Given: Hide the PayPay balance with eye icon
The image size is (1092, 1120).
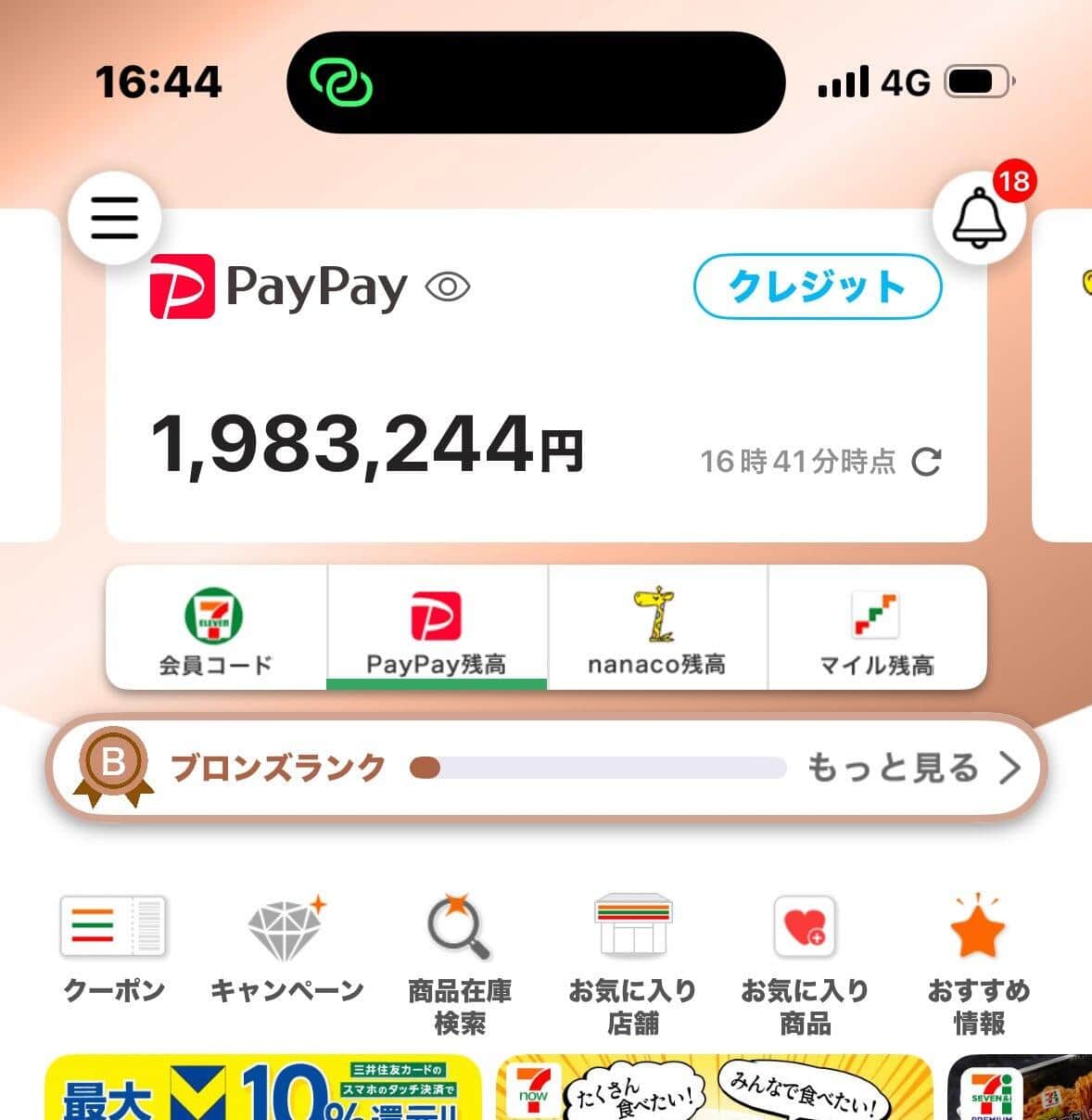Looking at the screenshot, I should 448,287.
